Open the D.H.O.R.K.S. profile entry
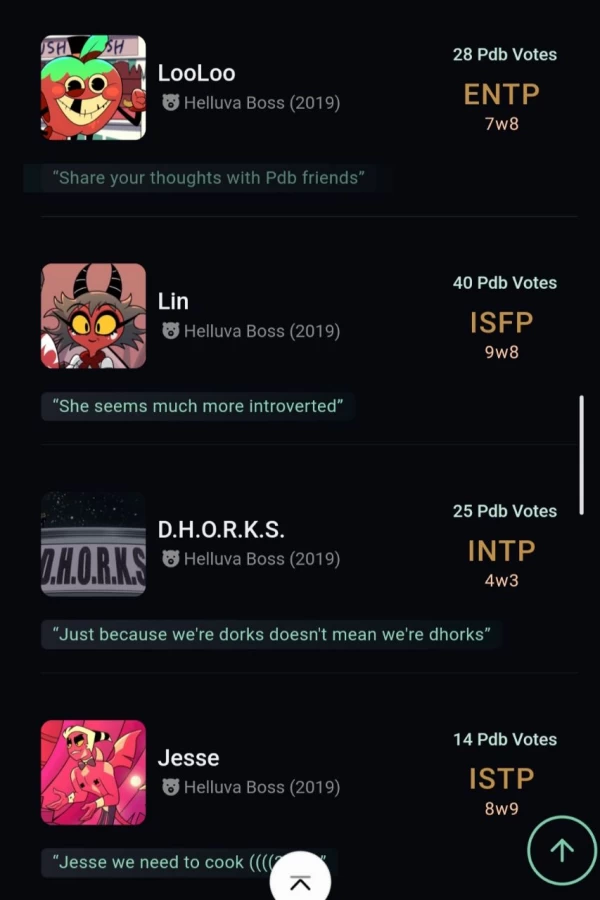The height and width of the screenshot is (900, 600). [221, 530]
